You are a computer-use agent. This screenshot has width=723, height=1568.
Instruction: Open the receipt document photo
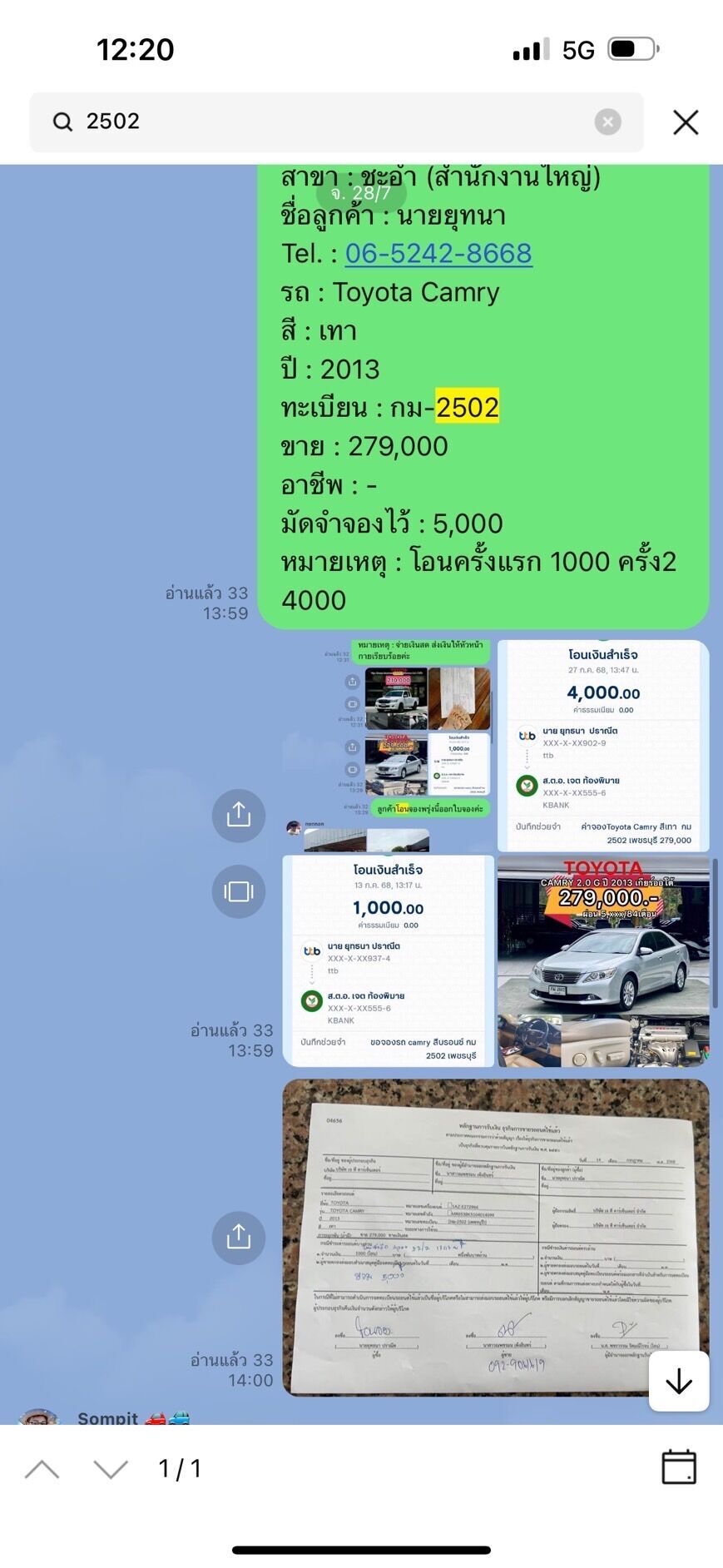click(495, 1237)
